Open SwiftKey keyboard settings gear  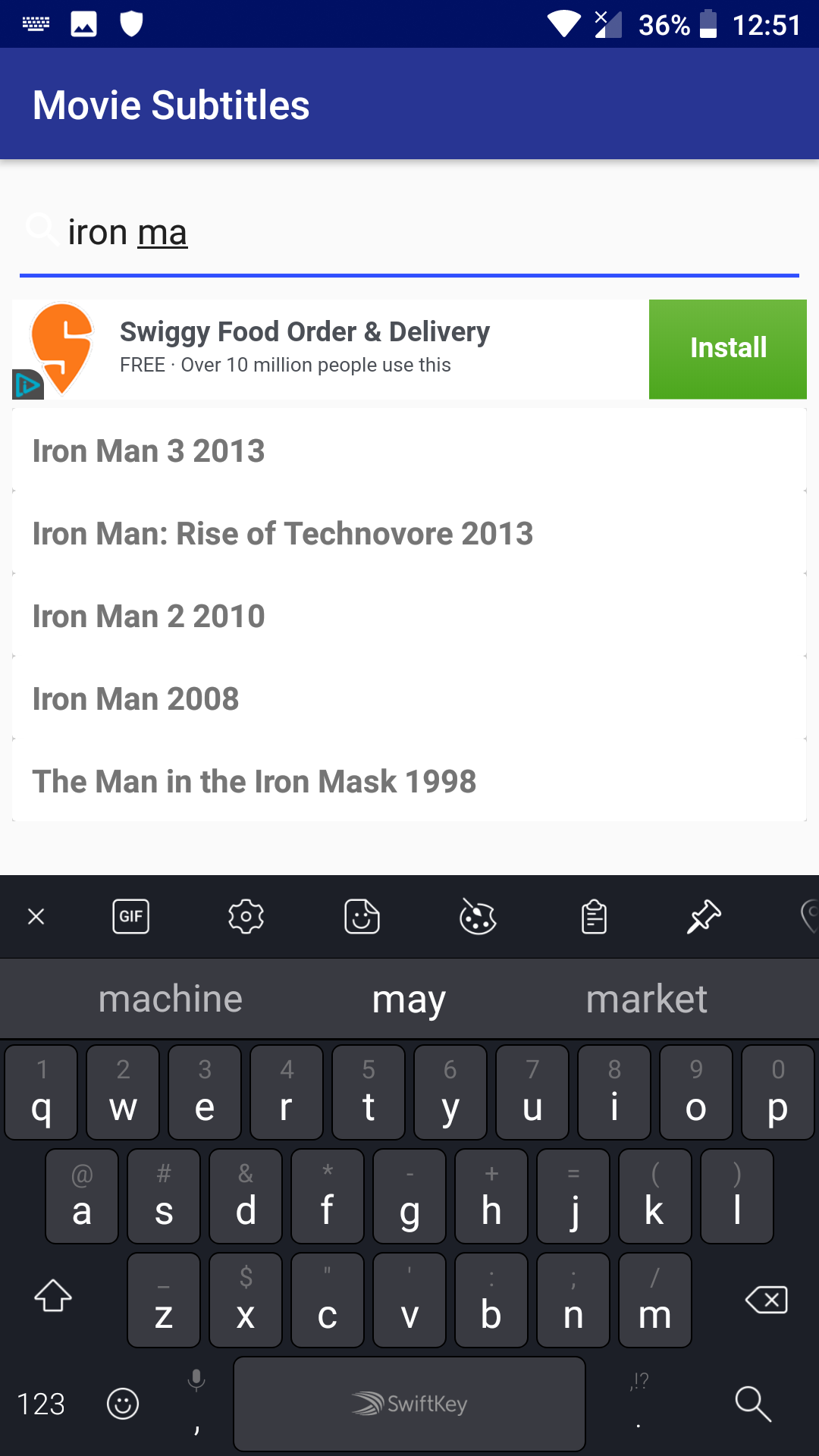coord(246,916)
